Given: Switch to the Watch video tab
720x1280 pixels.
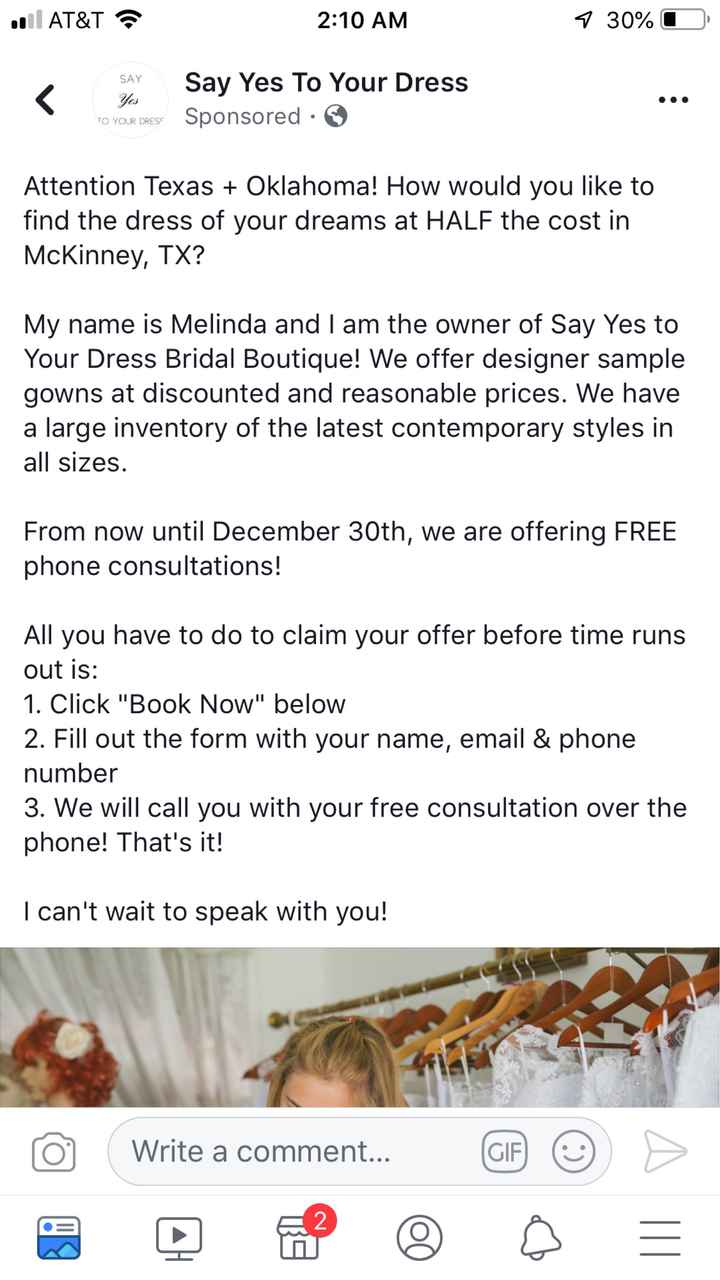Looking at the screenshot, I should (x=179, y=1238).
